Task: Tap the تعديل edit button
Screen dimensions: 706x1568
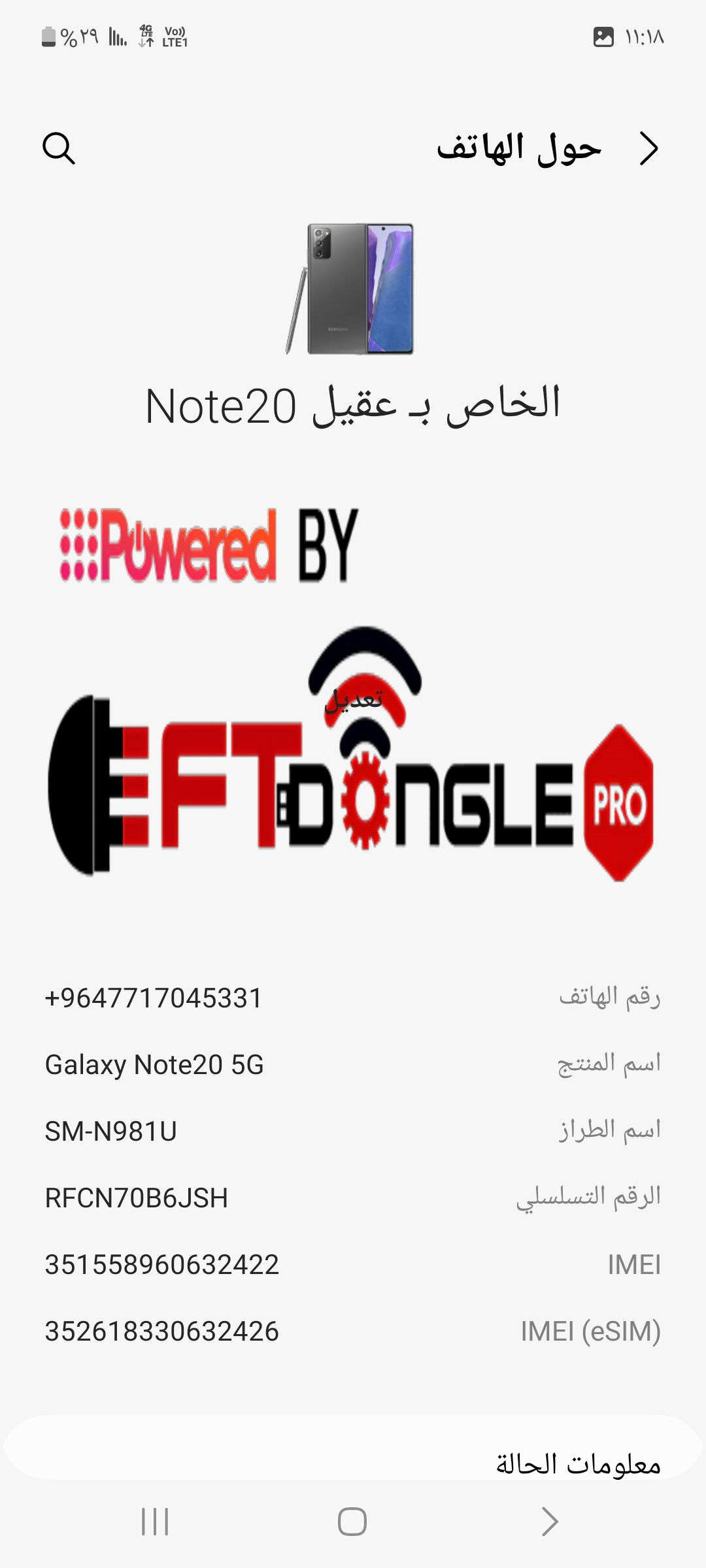Action: 354,699
